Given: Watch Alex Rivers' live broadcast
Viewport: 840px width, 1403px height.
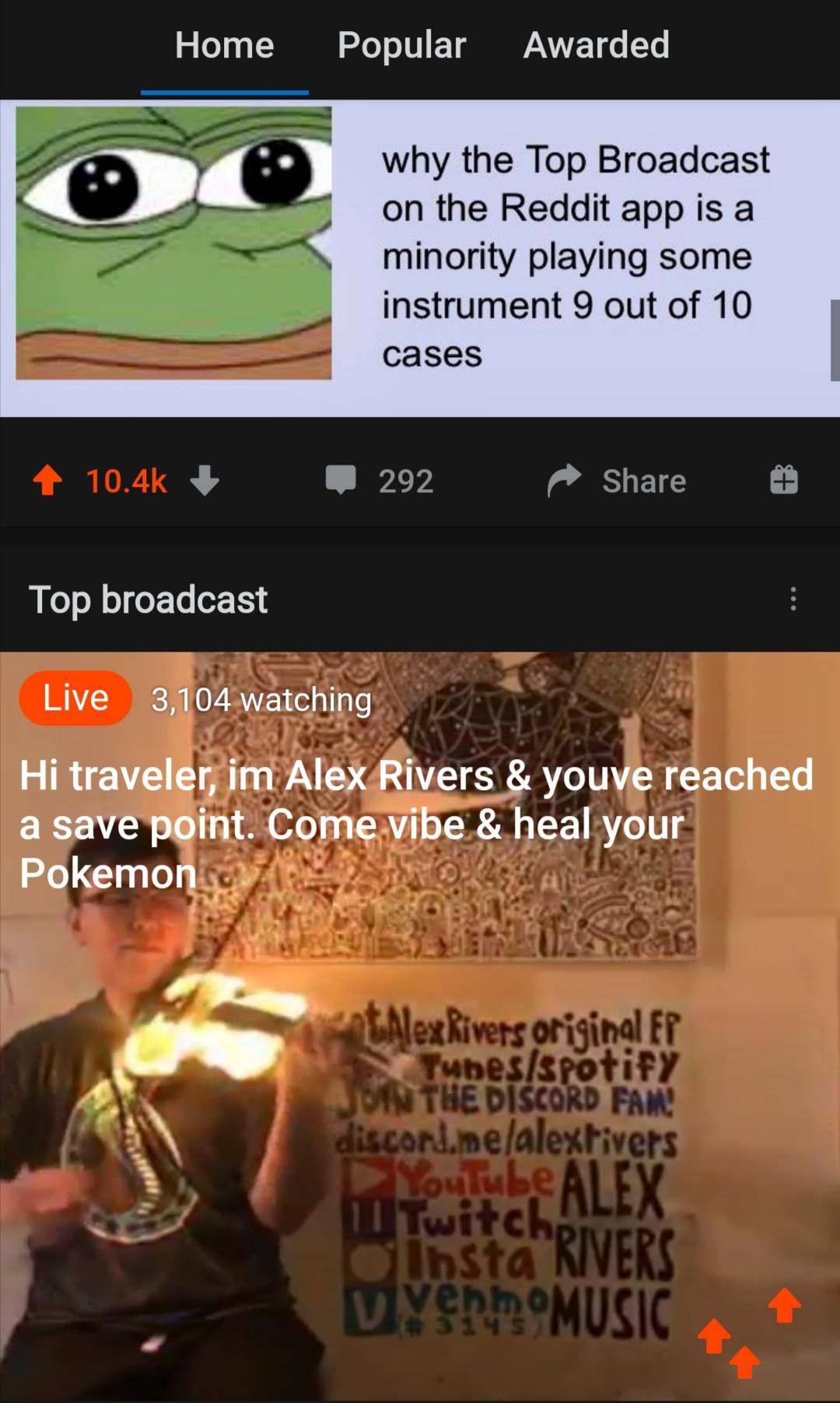Looking at the screenshot, I should [420, 1089].
